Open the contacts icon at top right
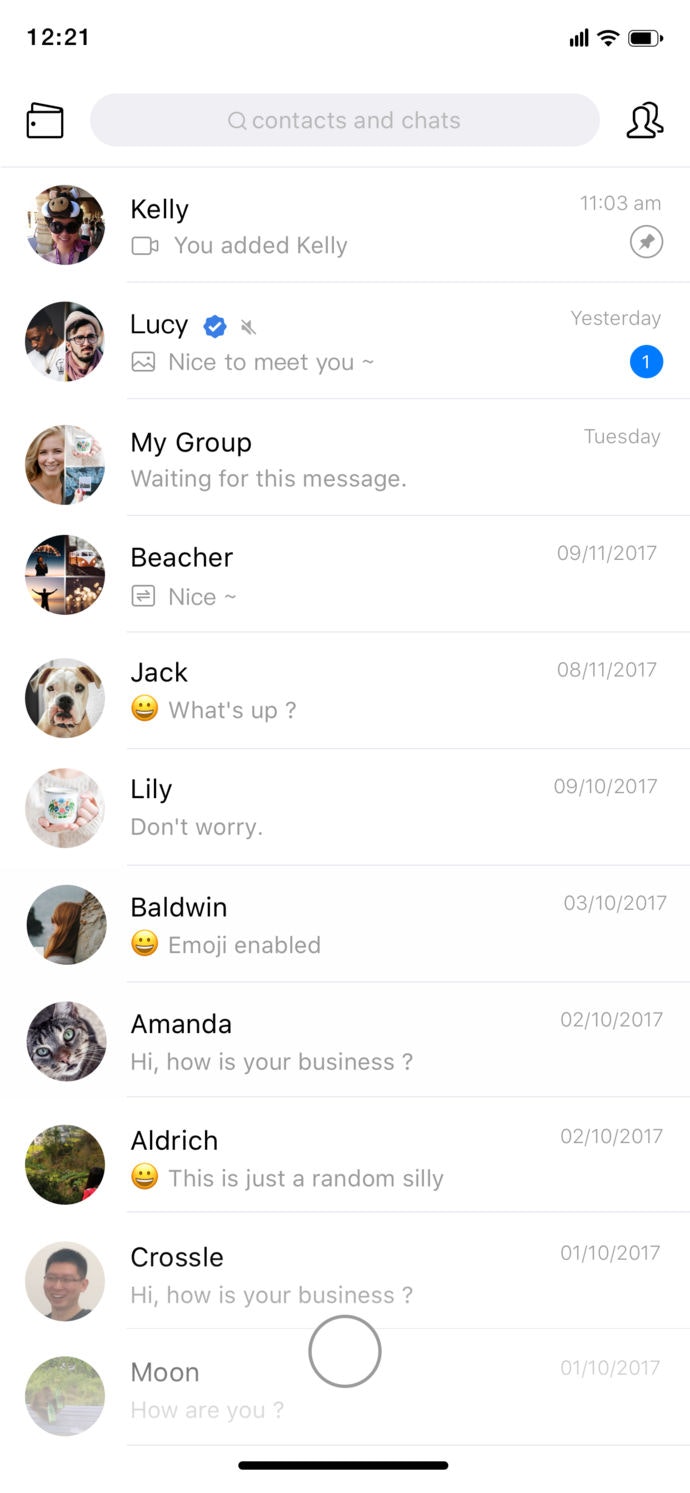This screenshot has height=1493, width=690. point(645,121)
